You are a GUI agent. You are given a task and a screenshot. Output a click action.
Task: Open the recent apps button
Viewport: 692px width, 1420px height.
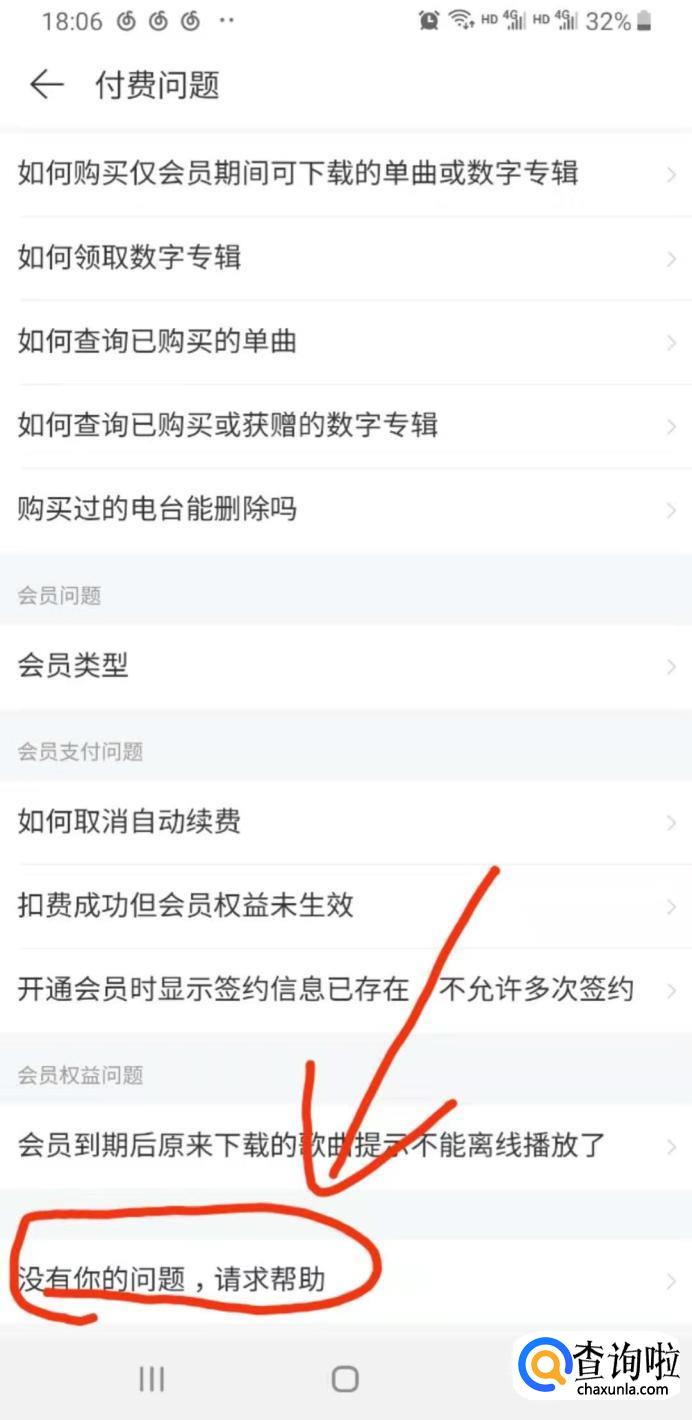click(152, 1379)
